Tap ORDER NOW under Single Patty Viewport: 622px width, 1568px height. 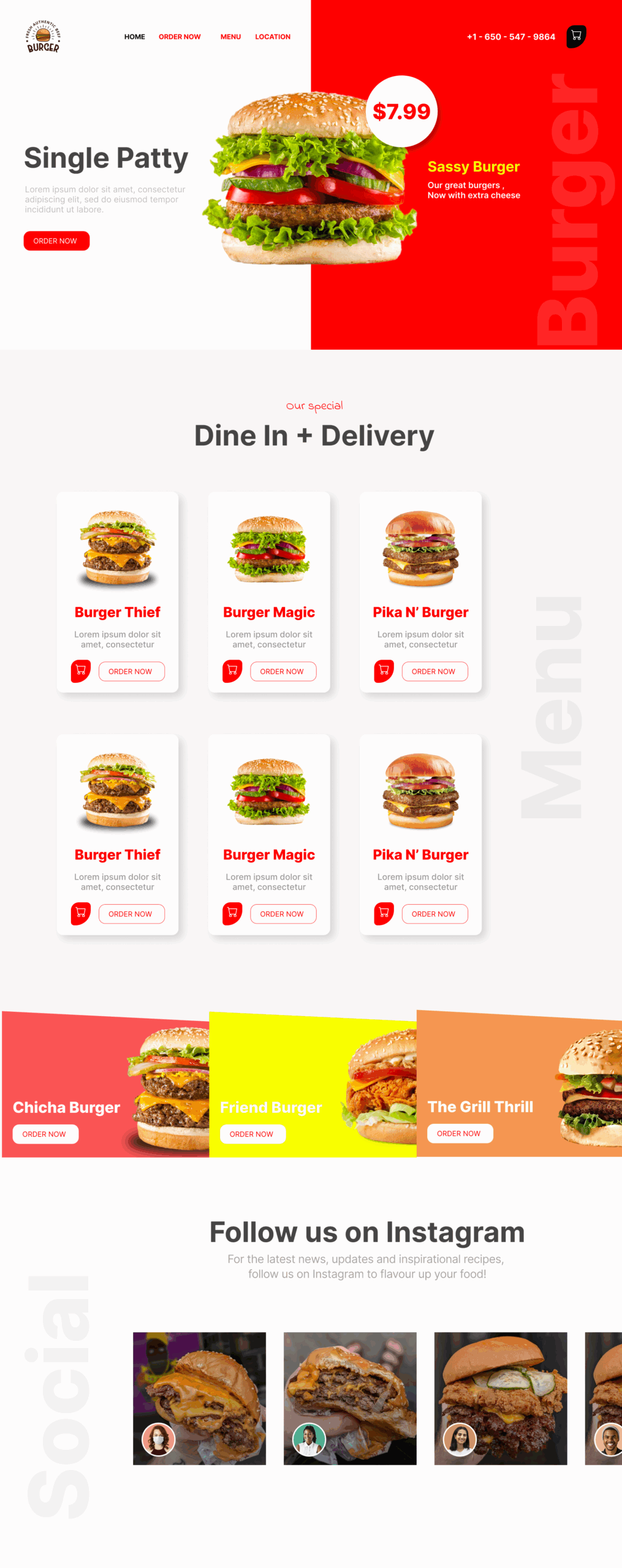(x=56, y=241)
